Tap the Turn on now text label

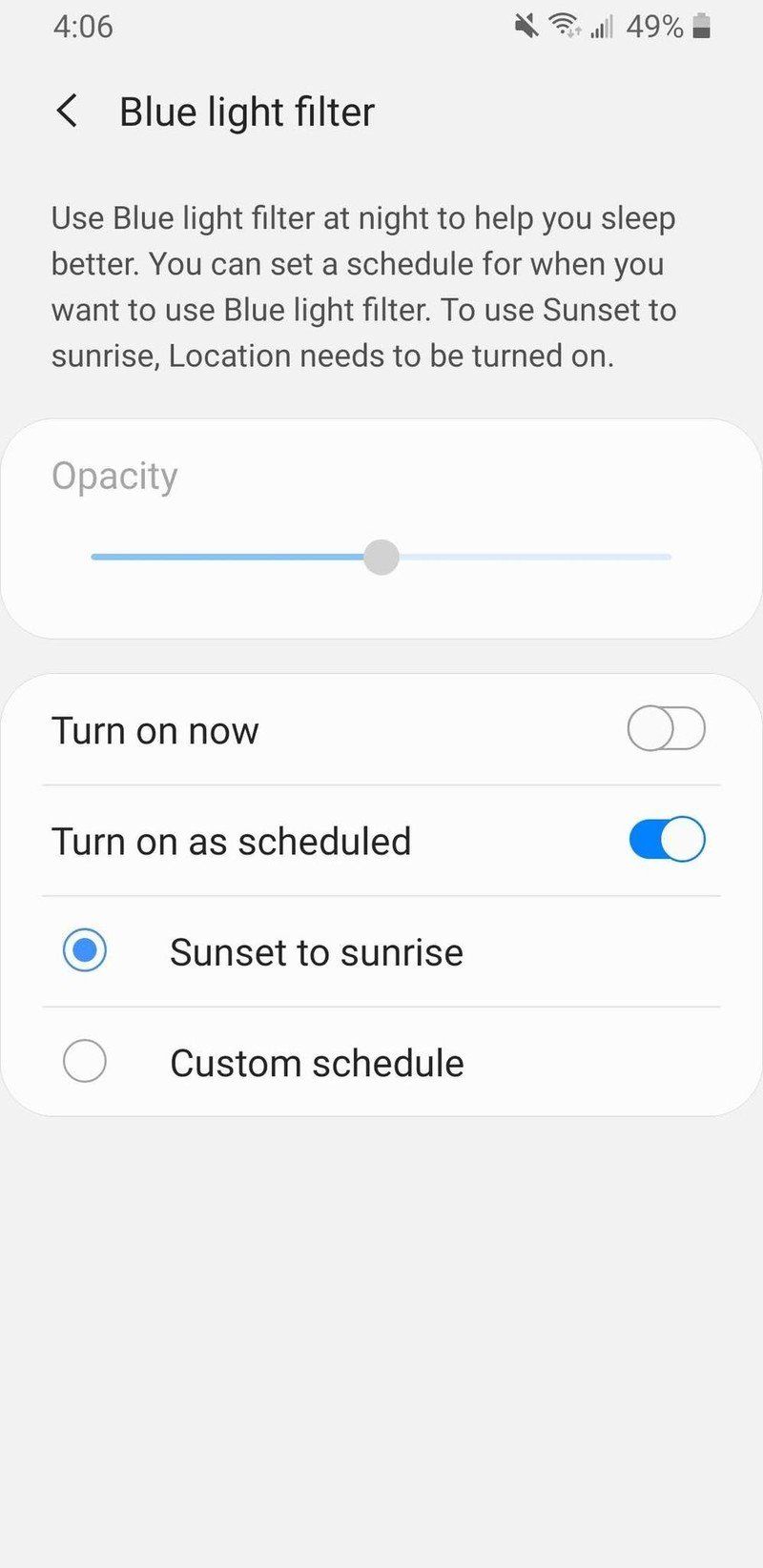coord(155,728)
